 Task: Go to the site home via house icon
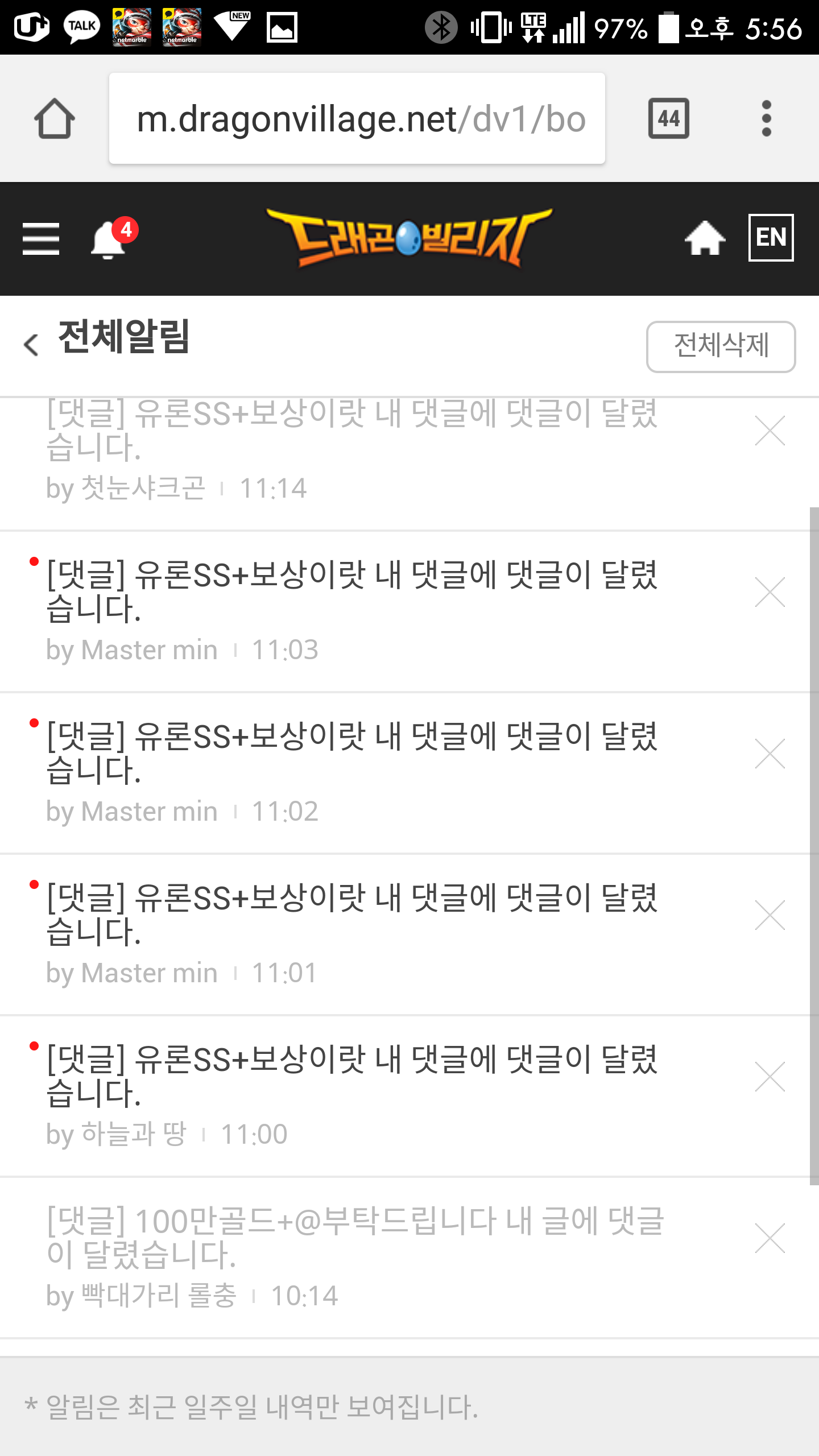(705, 238)
